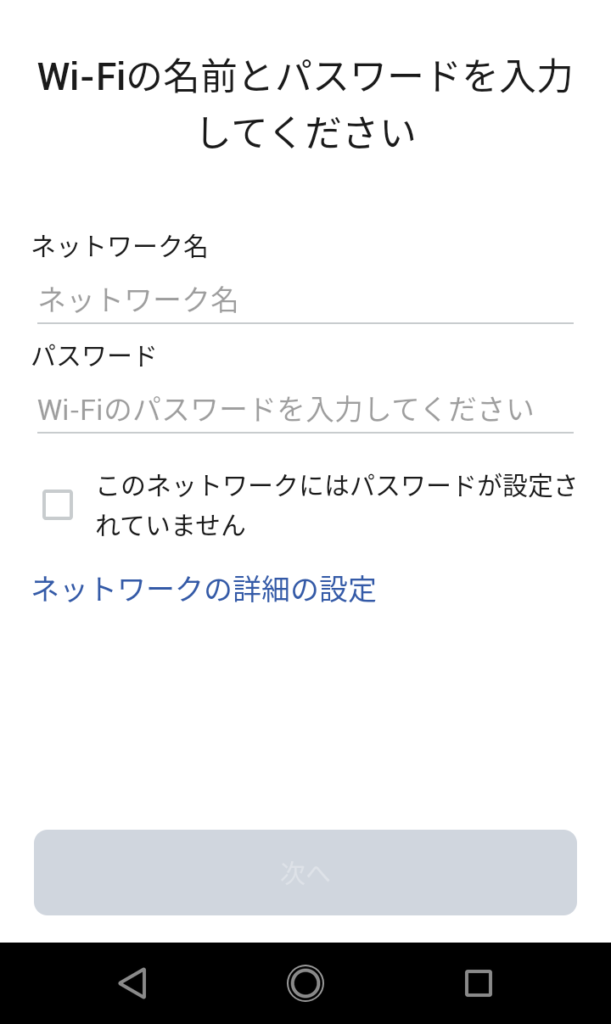Tap the ネットワーク名 input field

(x=305, y=300)
